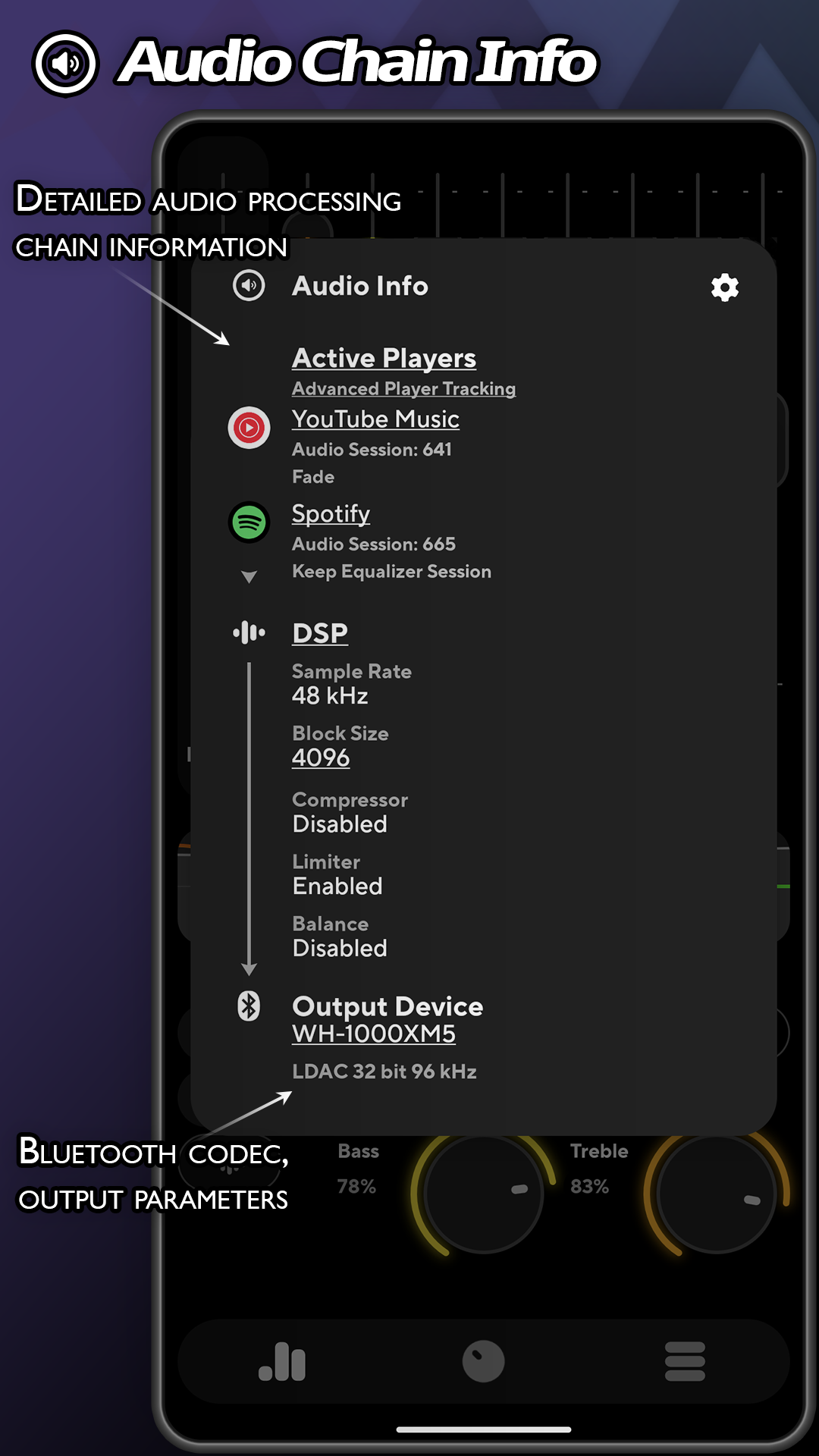Viewport: 819px width, 1456px height.
Task: Open the hamburger menu in bottom bar
Action: tap(683, 1361)
